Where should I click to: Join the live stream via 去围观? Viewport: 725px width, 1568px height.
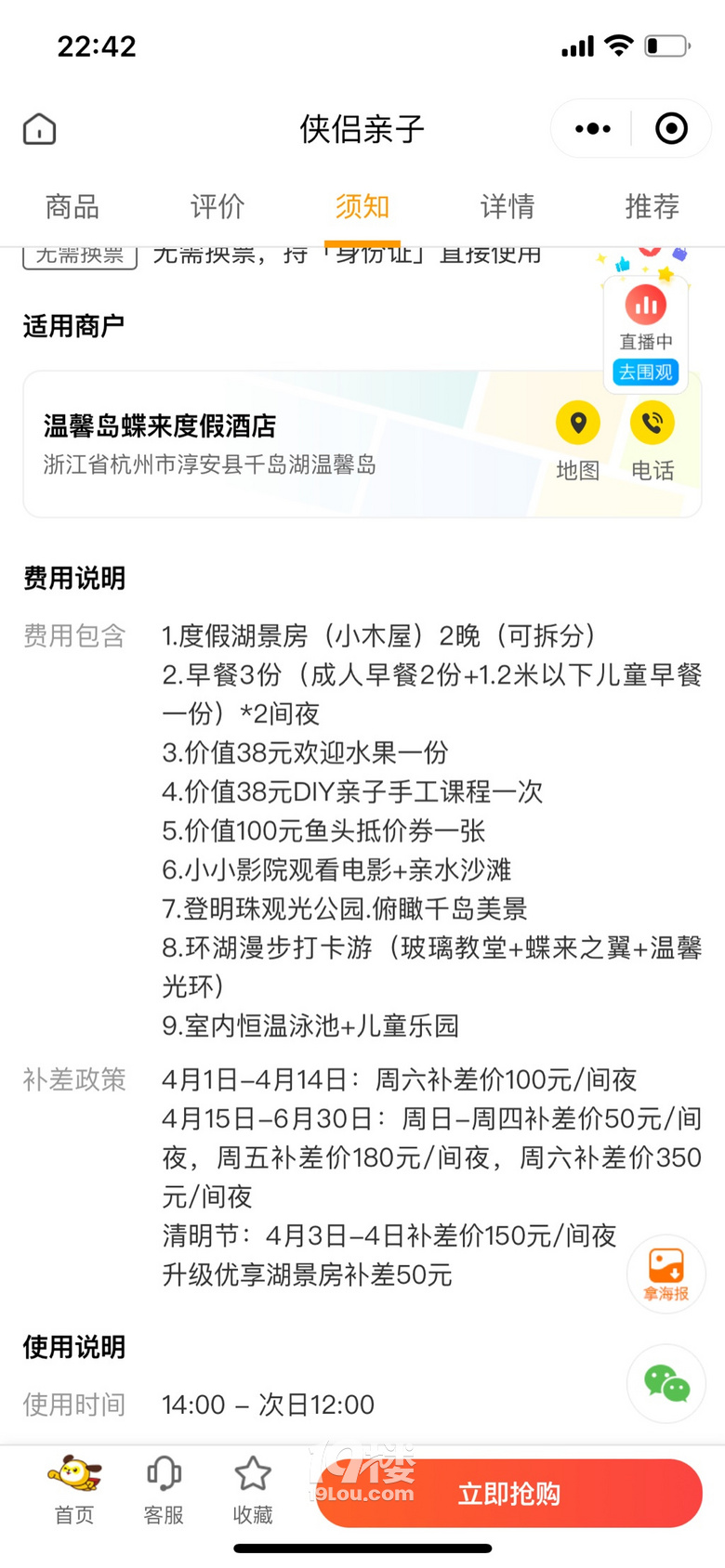(645, 372)
